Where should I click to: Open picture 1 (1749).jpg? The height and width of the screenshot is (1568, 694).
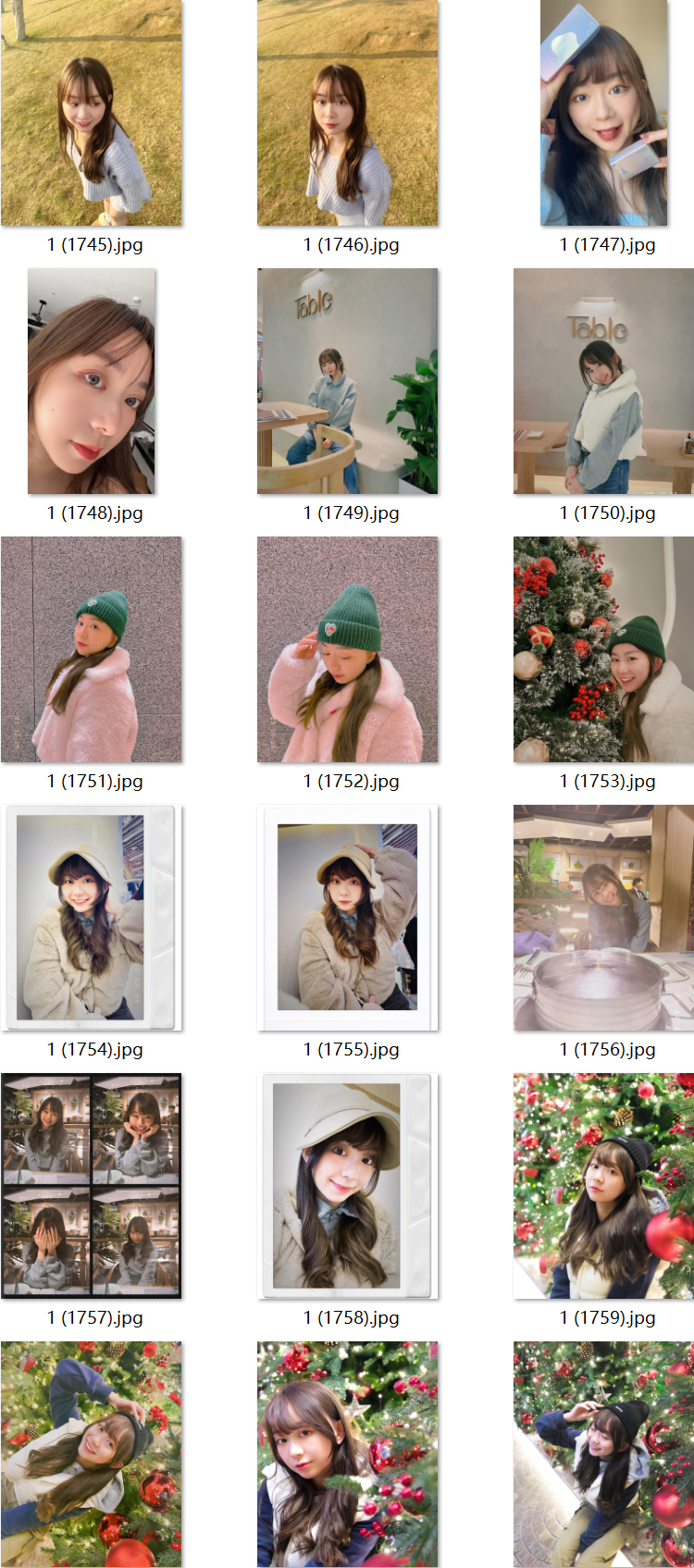(x=348, y=381)
